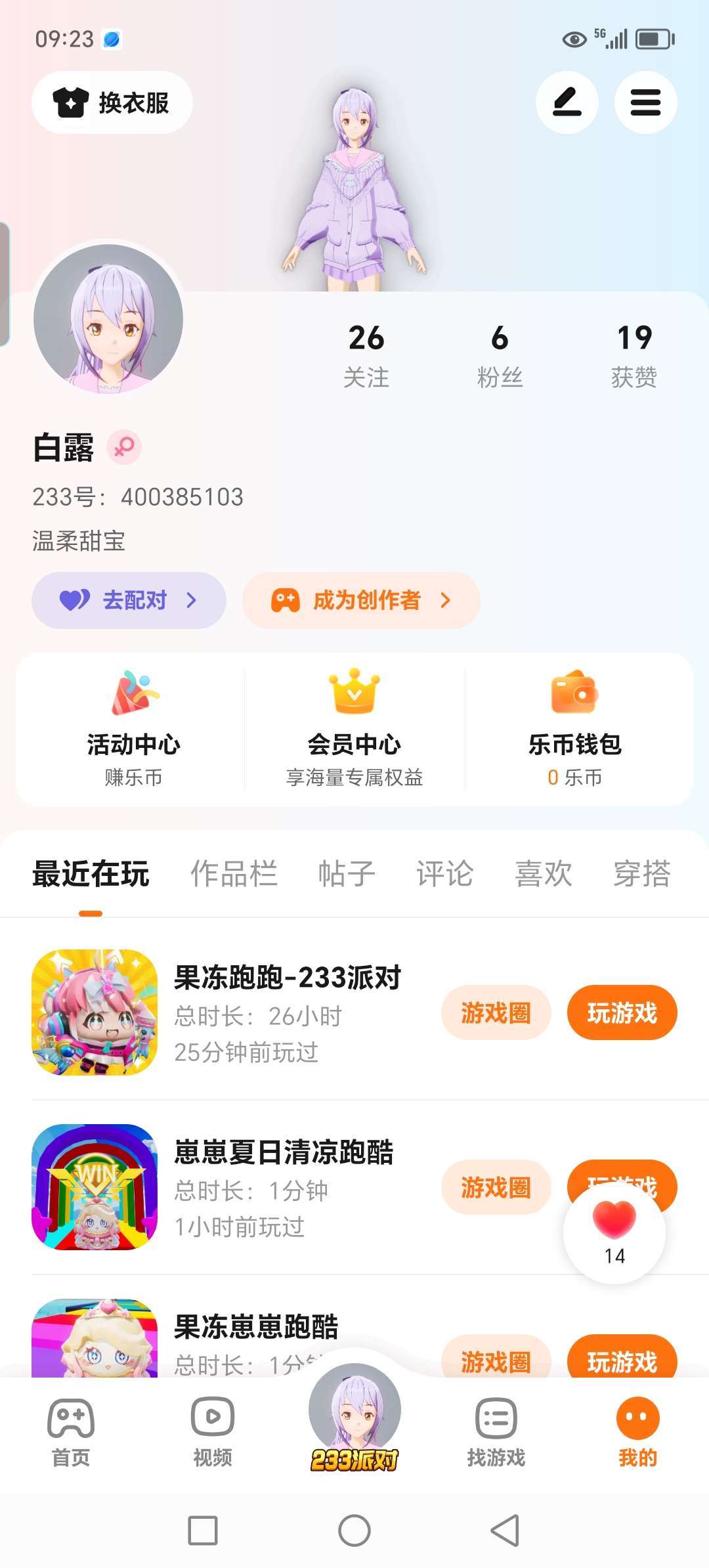
Task: Open 活动中心 activity center
Action: (133, 729)
